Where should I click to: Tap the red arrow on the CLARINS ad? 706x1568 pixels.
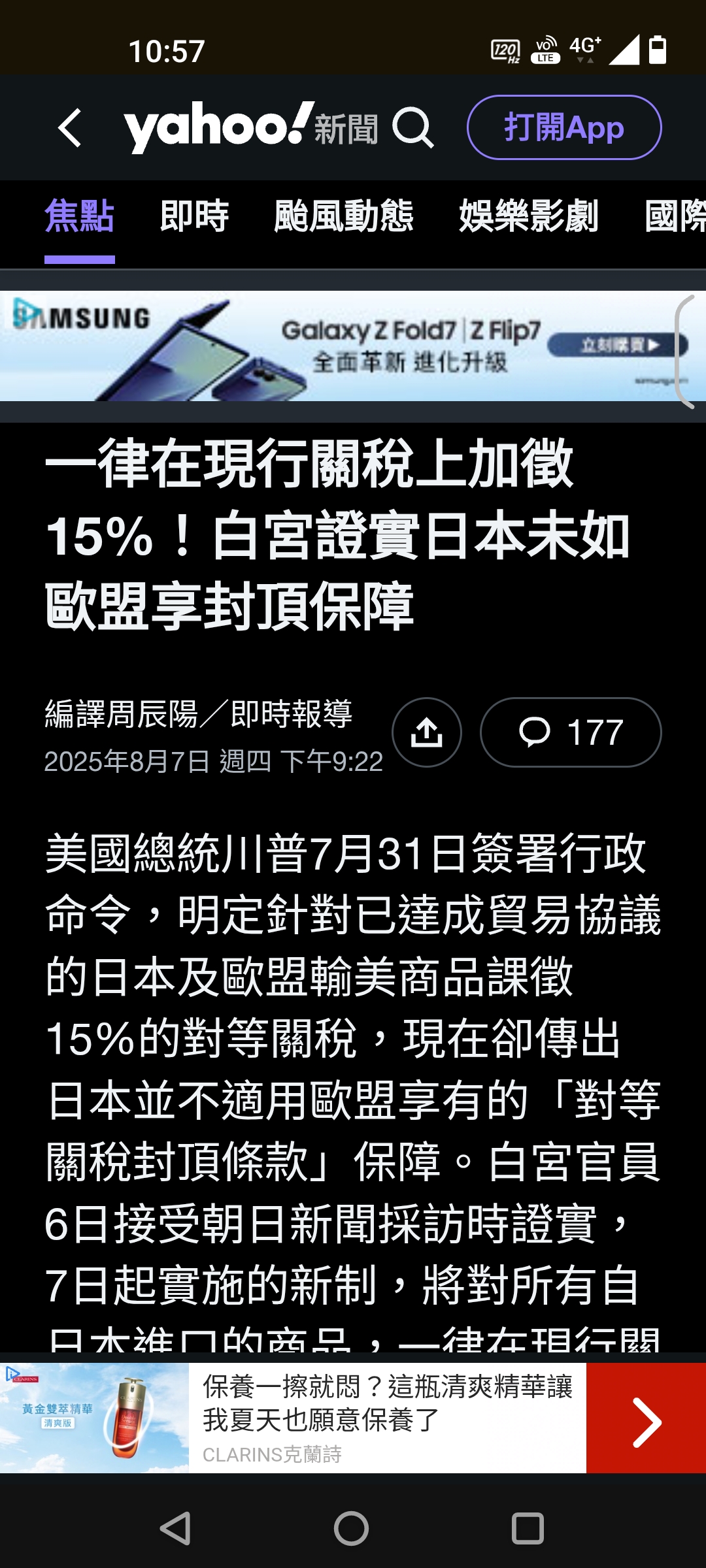point(646,1418)
